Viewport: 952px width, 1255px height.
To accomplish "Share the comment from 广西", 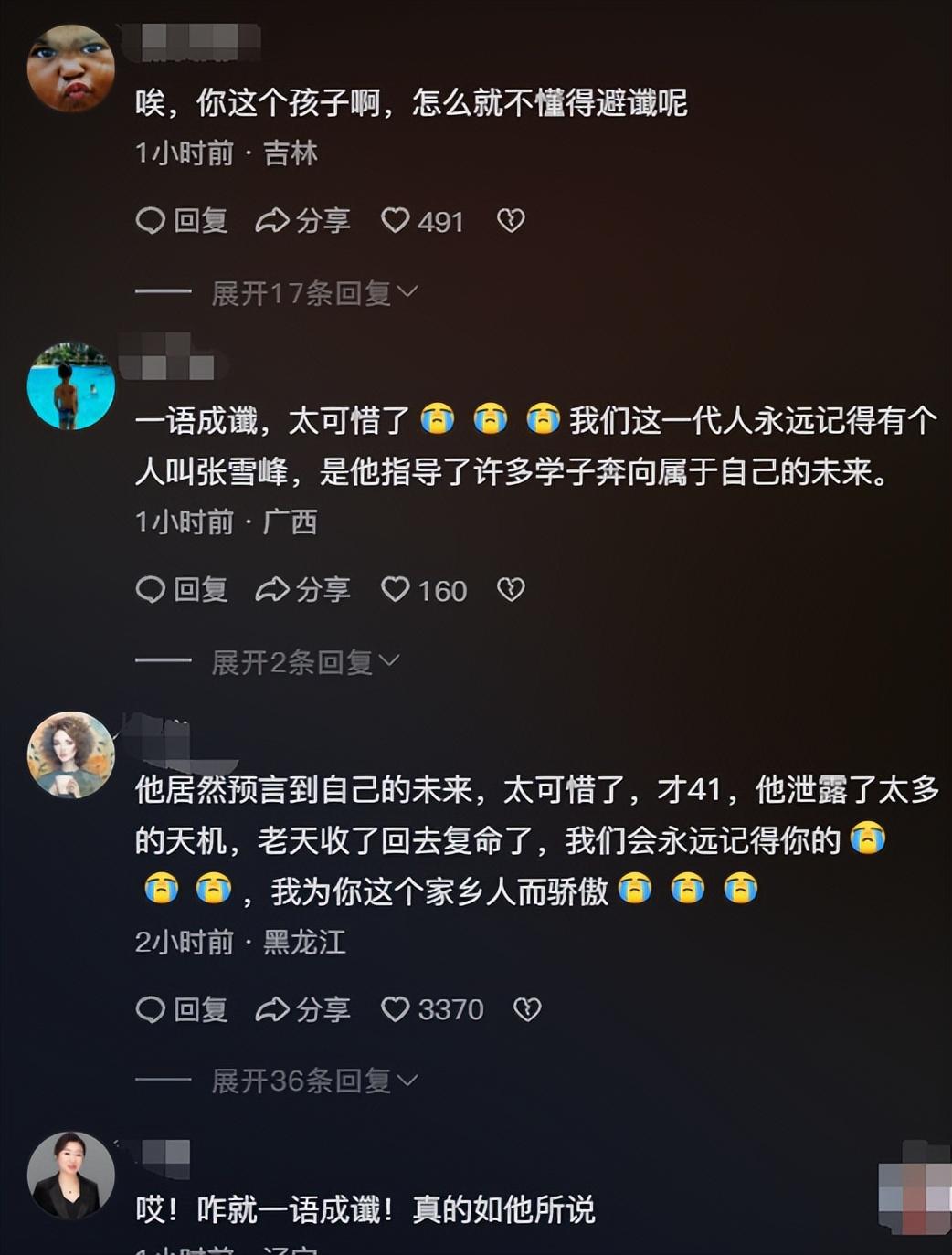I will [303, 590].
